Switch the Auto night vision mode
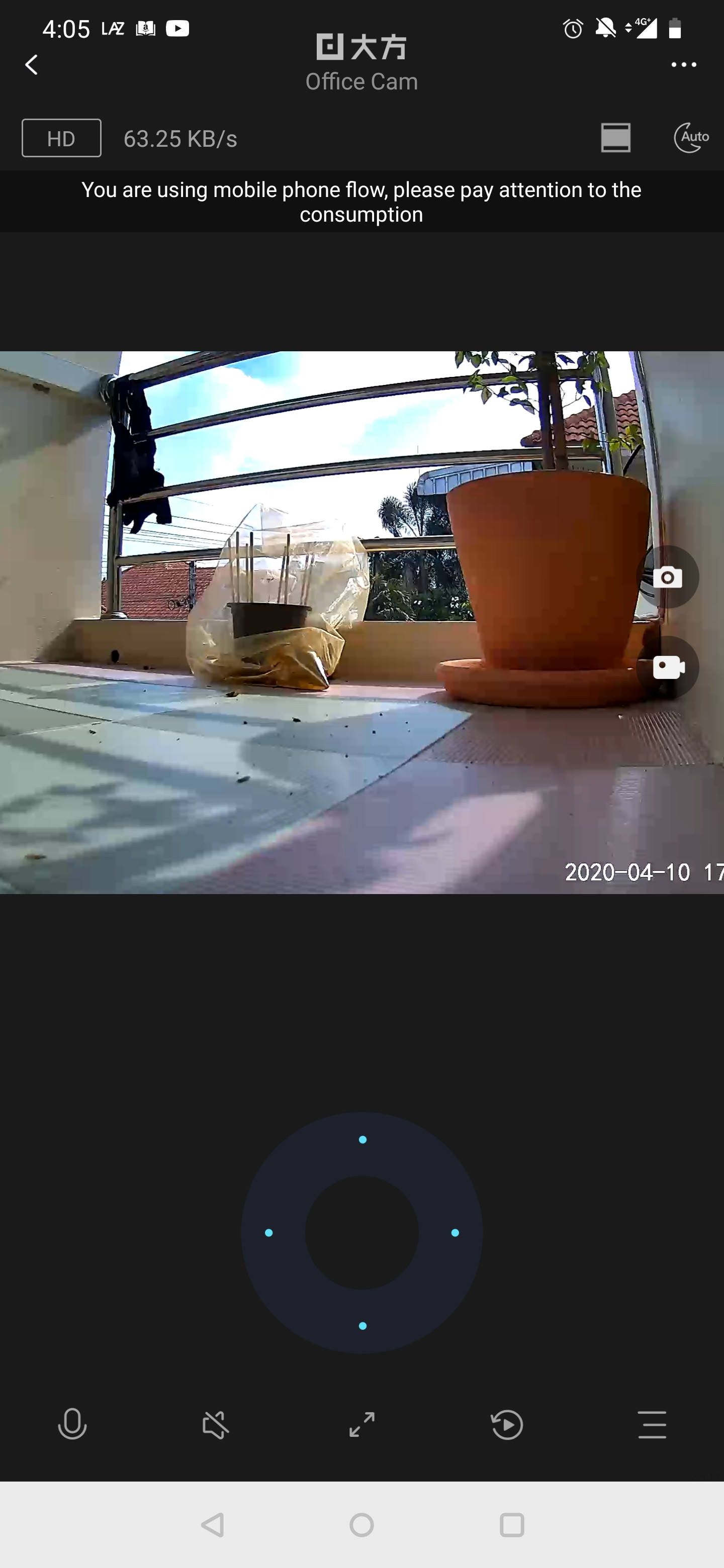The height and width of the screenshot is (1568, 724). (691, 138)
